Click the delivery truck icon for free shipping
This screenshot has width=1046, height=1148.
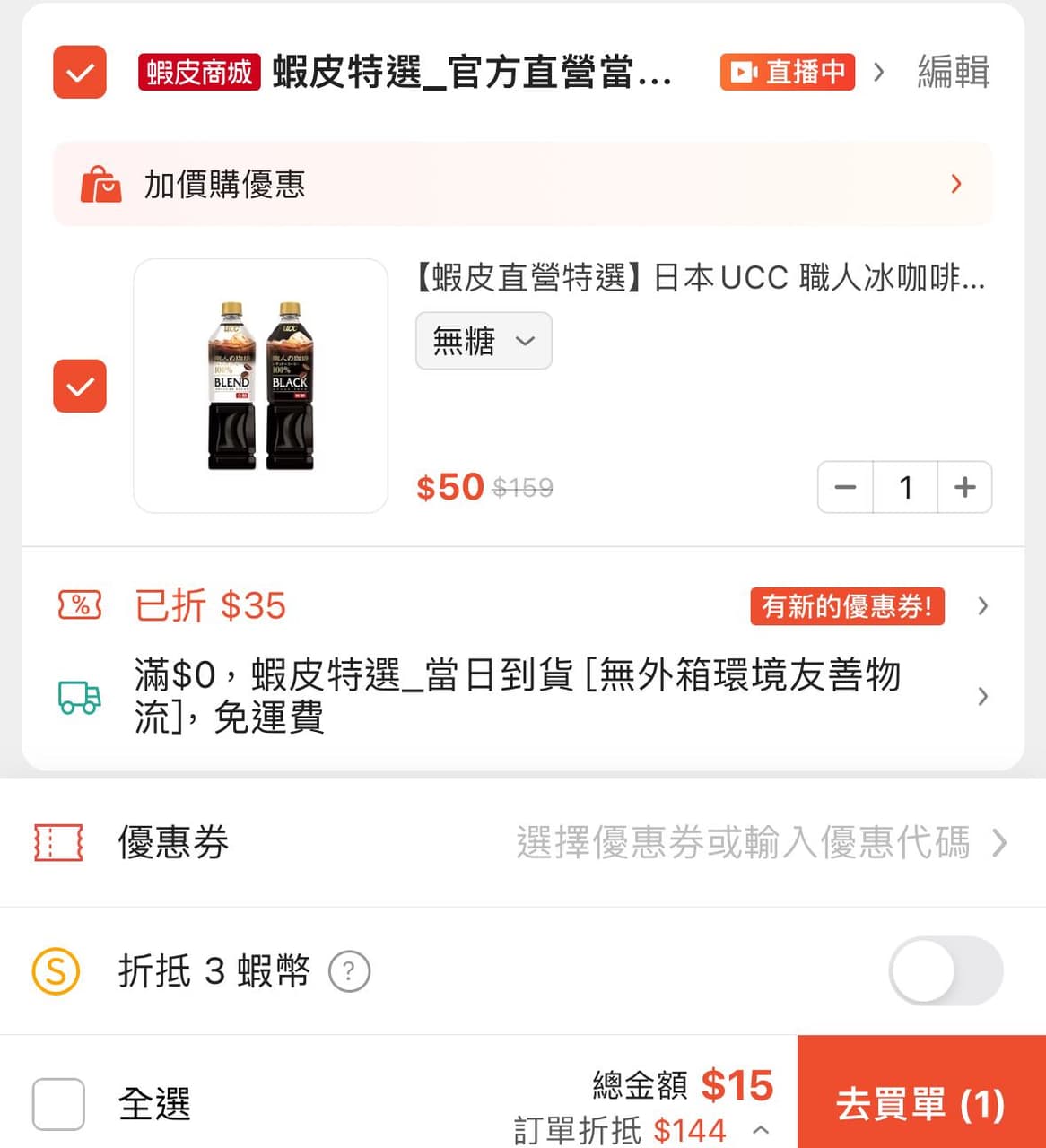click(79, 697)
